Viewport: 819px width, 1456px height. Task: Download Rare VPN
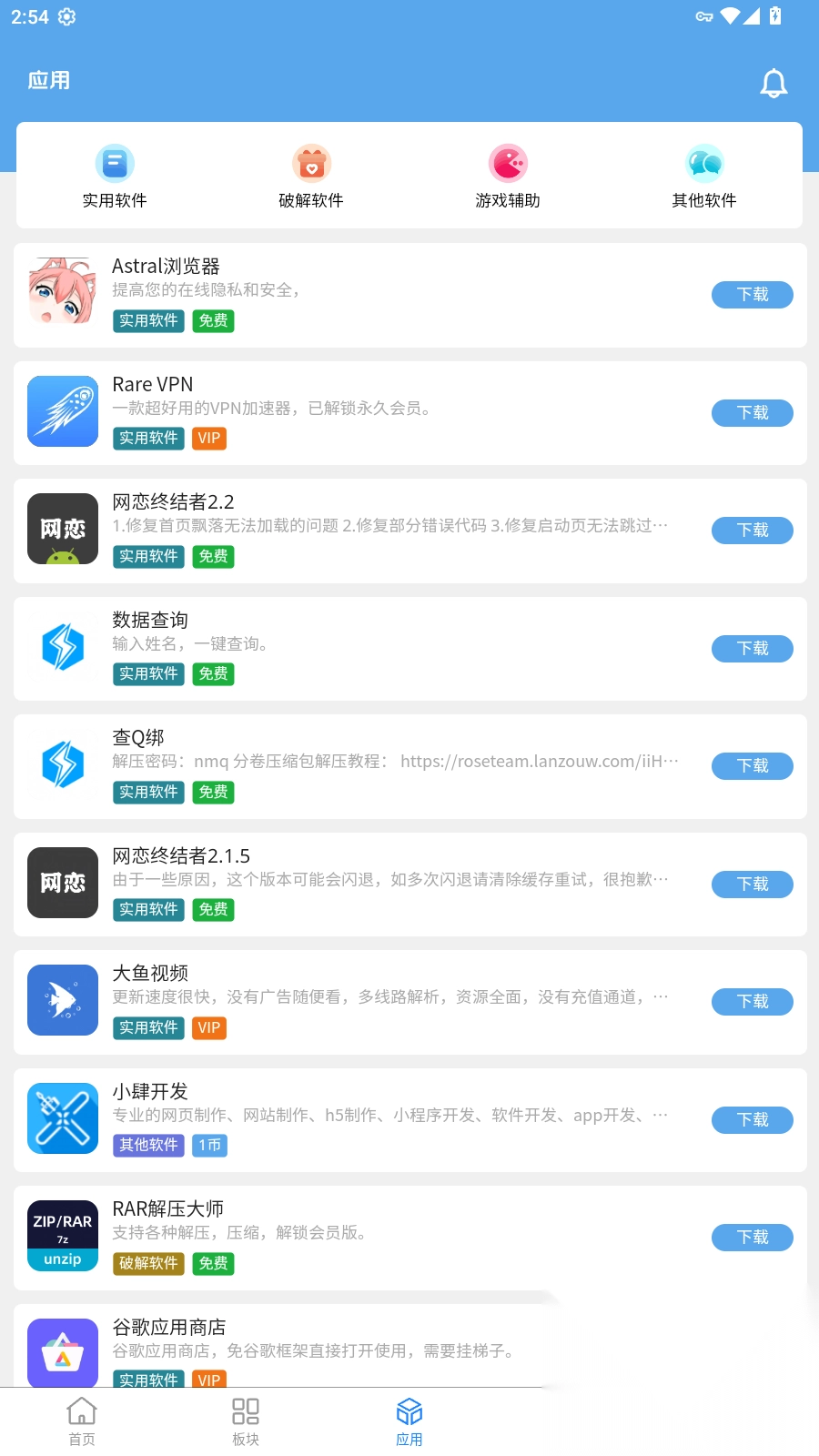click(x=752, y=412)
